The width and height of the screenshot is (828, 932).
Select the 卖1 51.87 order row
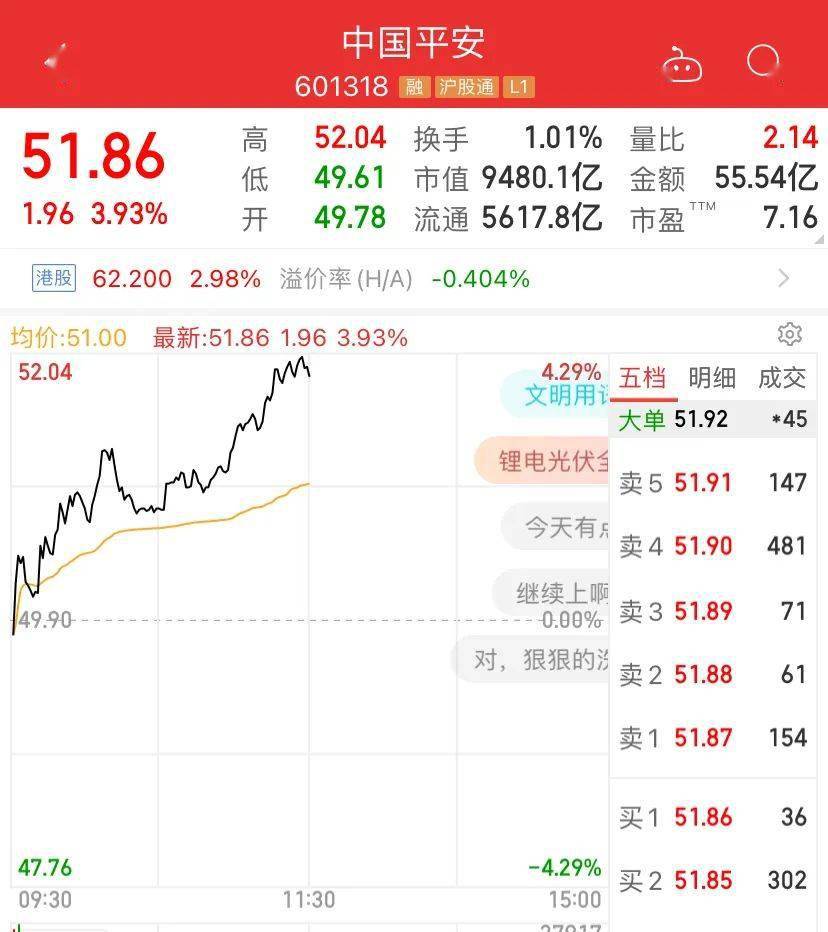pyautogui.click(x=713, y=738)
